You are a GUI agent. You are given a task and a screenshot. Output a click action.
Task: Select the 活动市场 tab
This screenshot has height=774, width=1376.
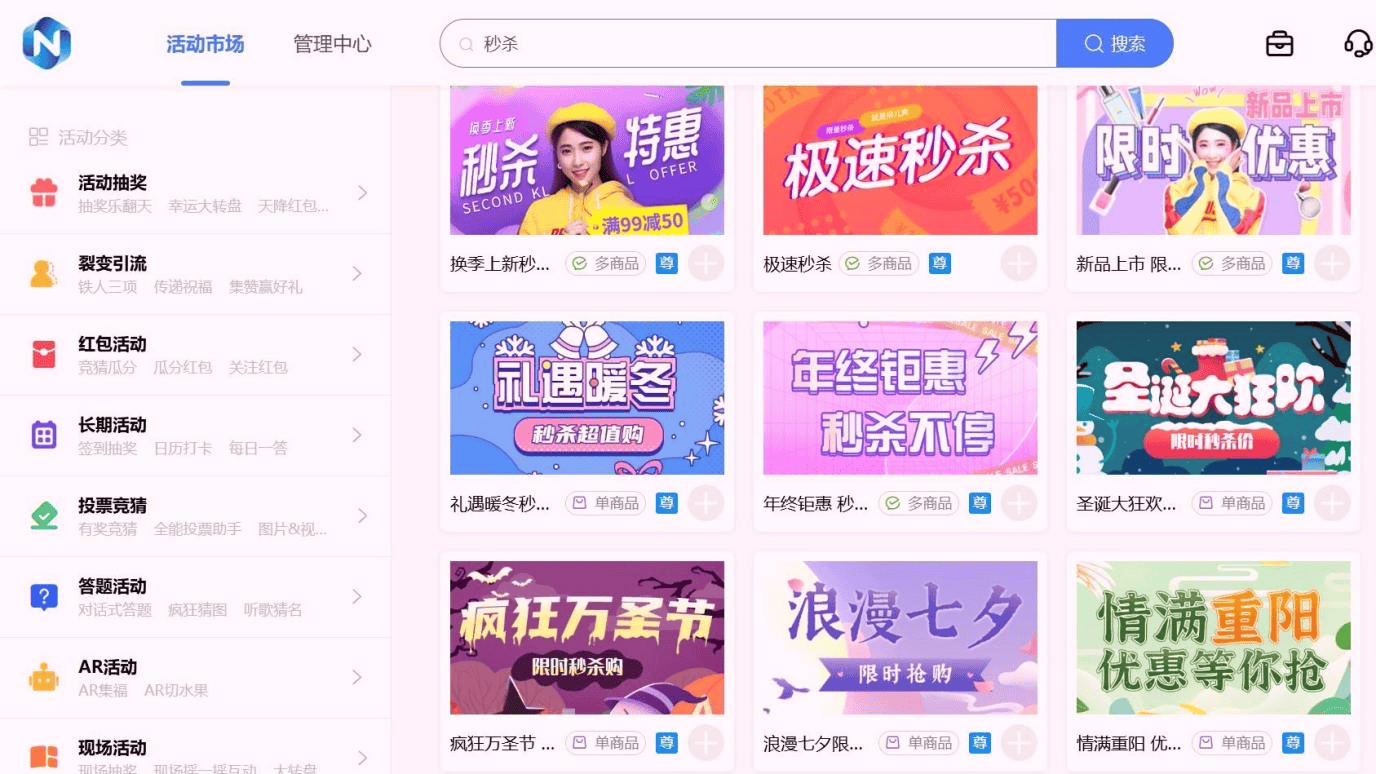click(205, 44)
